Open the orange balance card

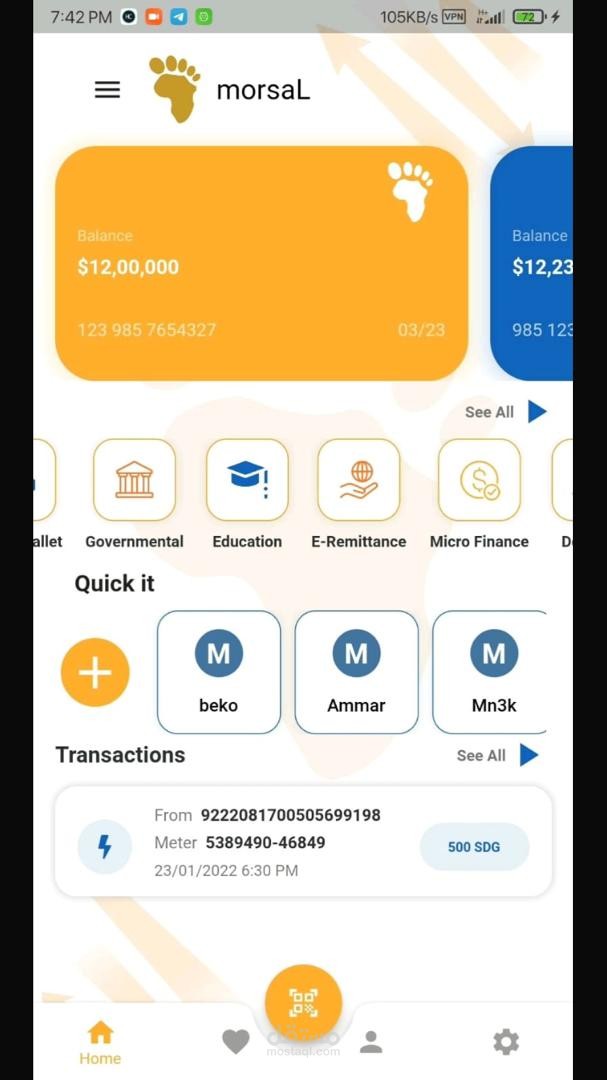(x=261, y=263)
